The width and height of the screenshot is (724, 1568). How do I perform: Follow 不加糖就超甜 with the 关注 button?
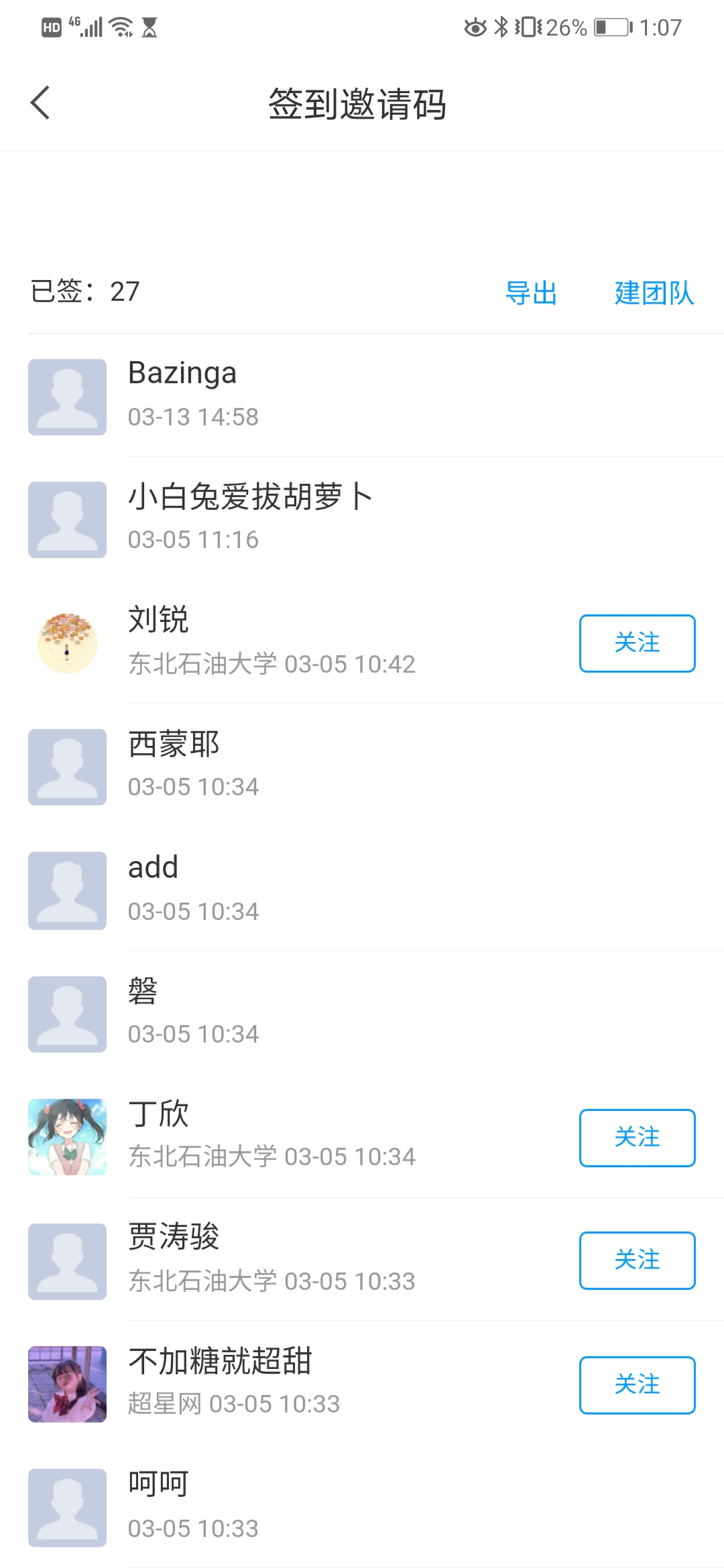[x=637, y=1385]
